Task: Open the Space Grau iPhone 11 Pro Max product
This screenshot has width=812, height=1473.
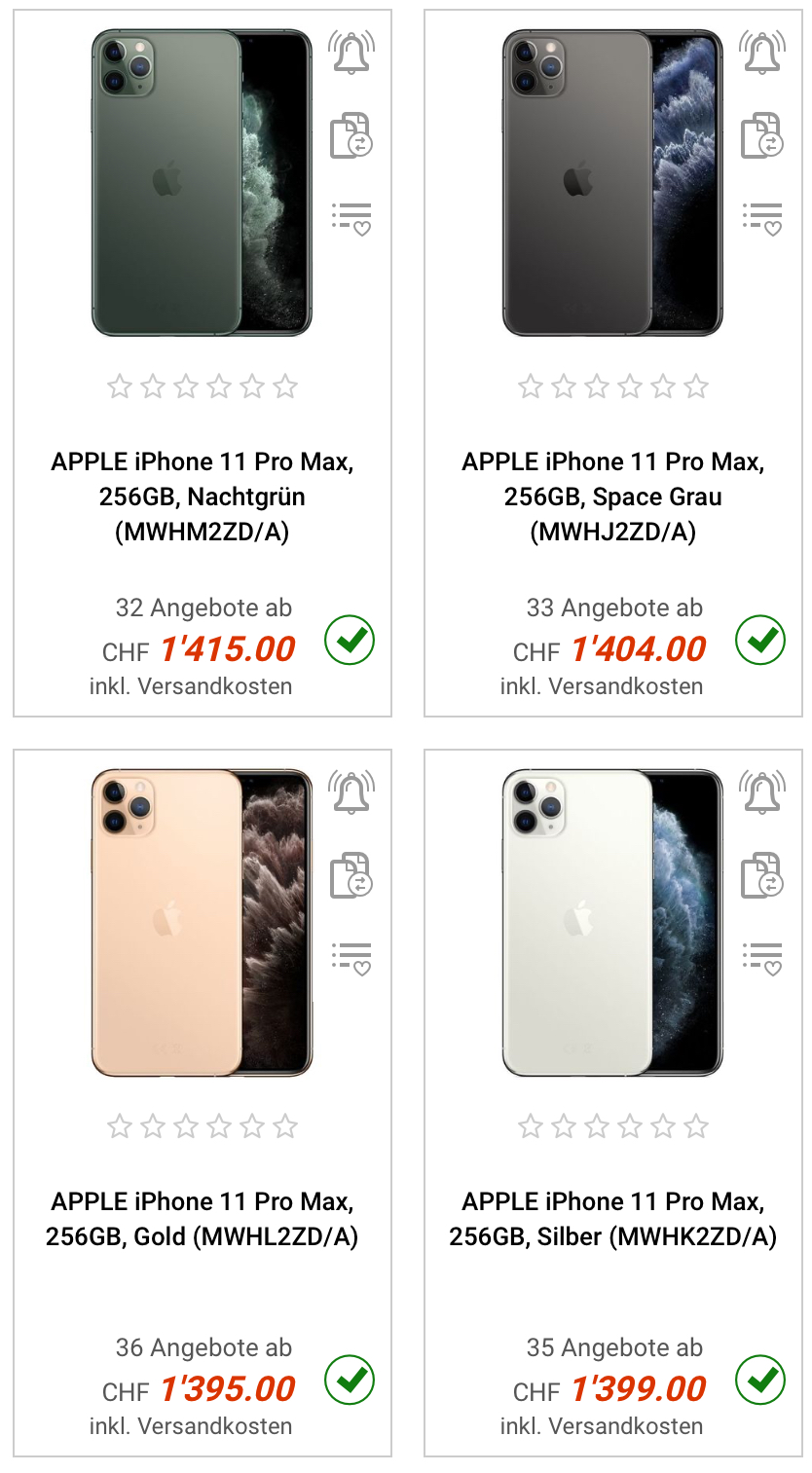Action: click(613, 497)
